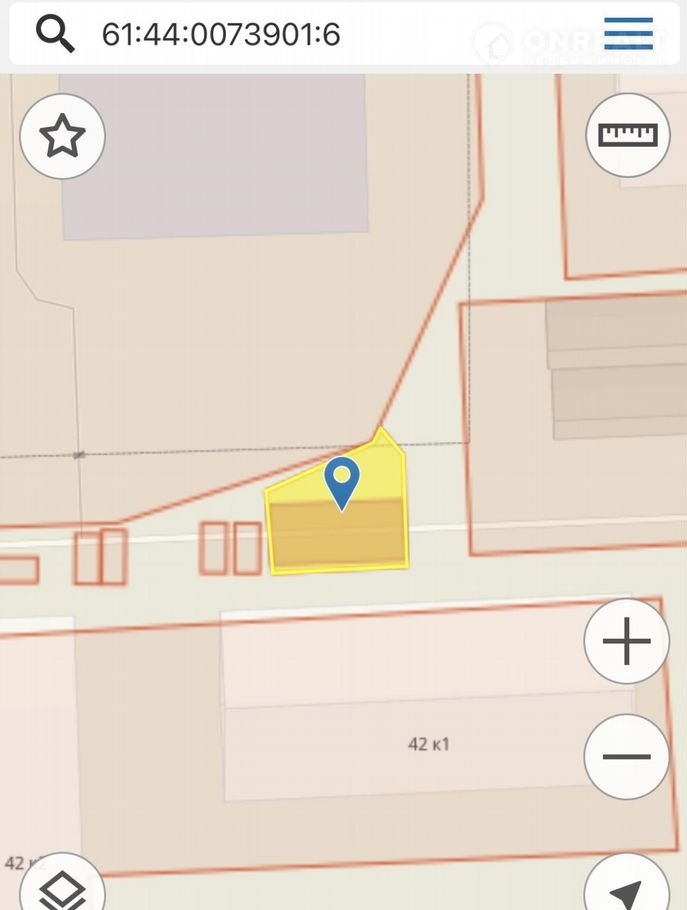687x910 pixels.
Task: Tap the blue pin on highlighted parcel
Action: click(x=342, y=482)
